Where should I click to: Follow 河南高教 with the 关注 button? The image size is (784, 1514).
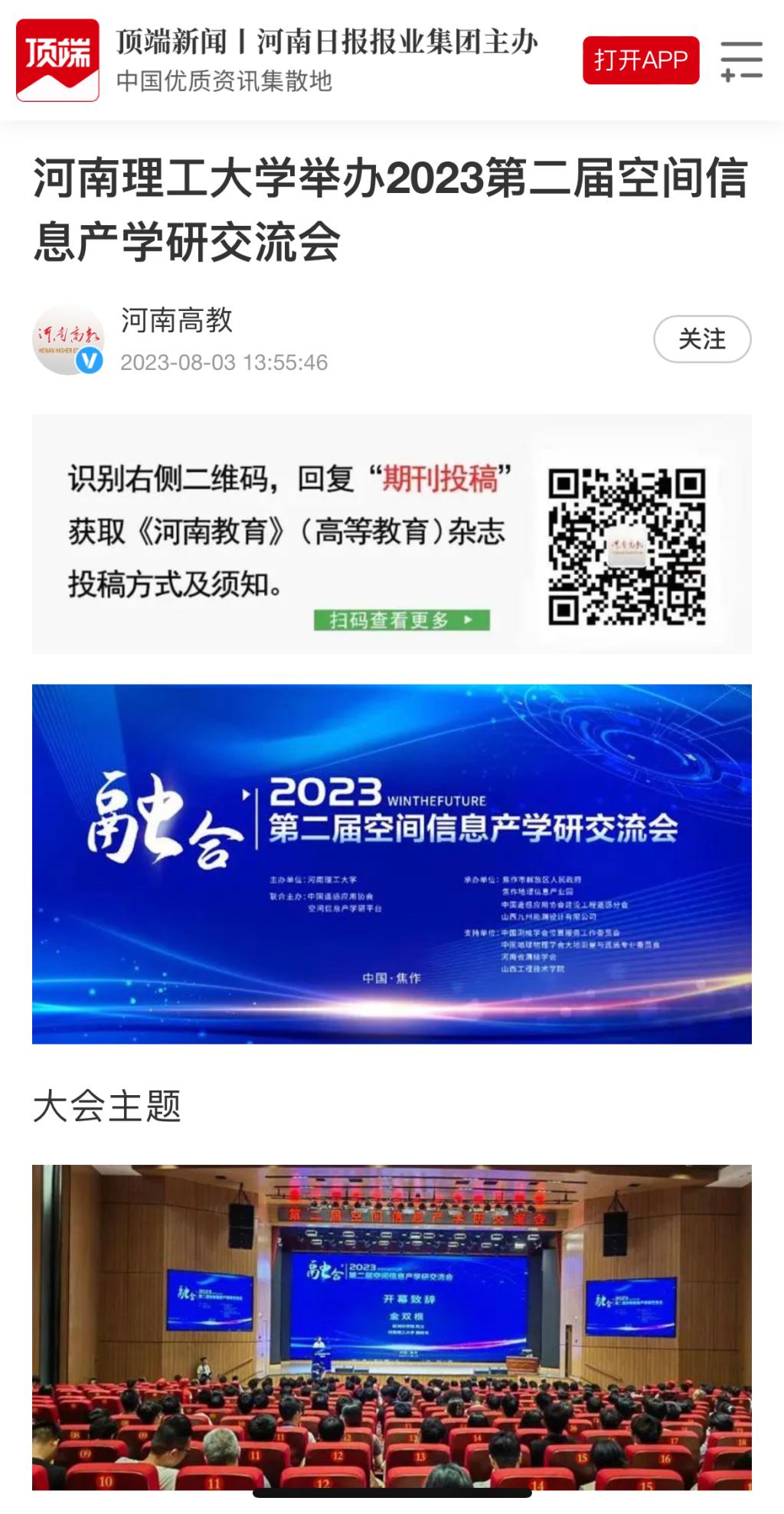(x=701, y=338)
